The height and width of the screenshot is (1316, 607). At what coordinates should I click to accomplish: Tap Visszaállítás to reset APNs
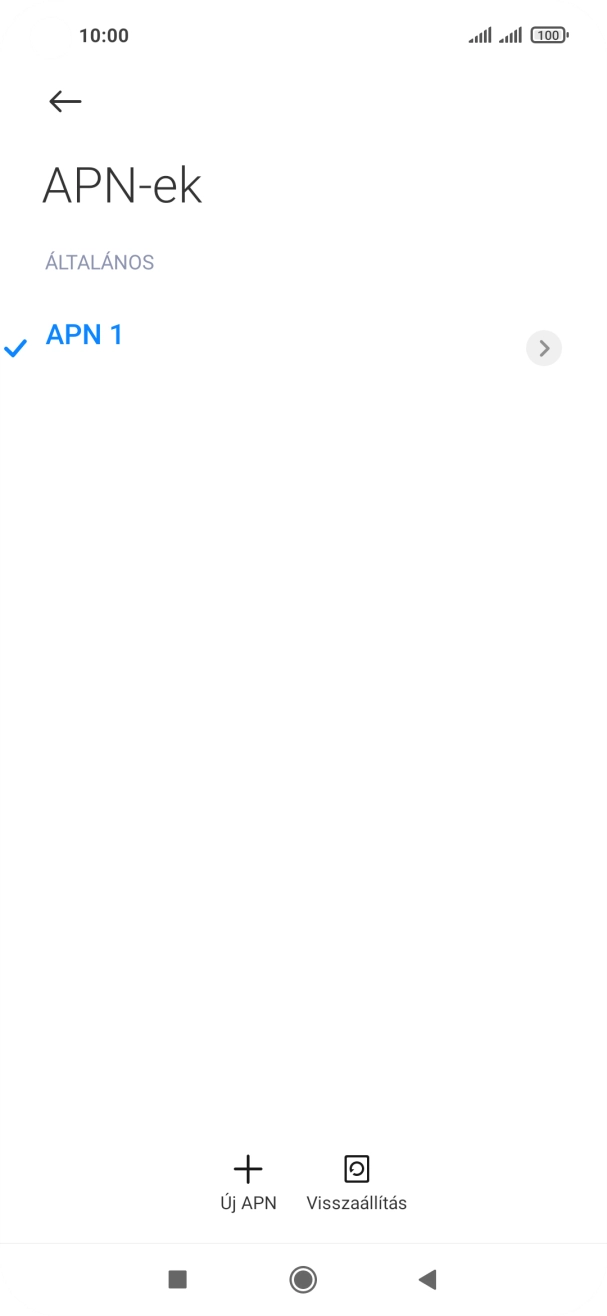coord(356,1182)
